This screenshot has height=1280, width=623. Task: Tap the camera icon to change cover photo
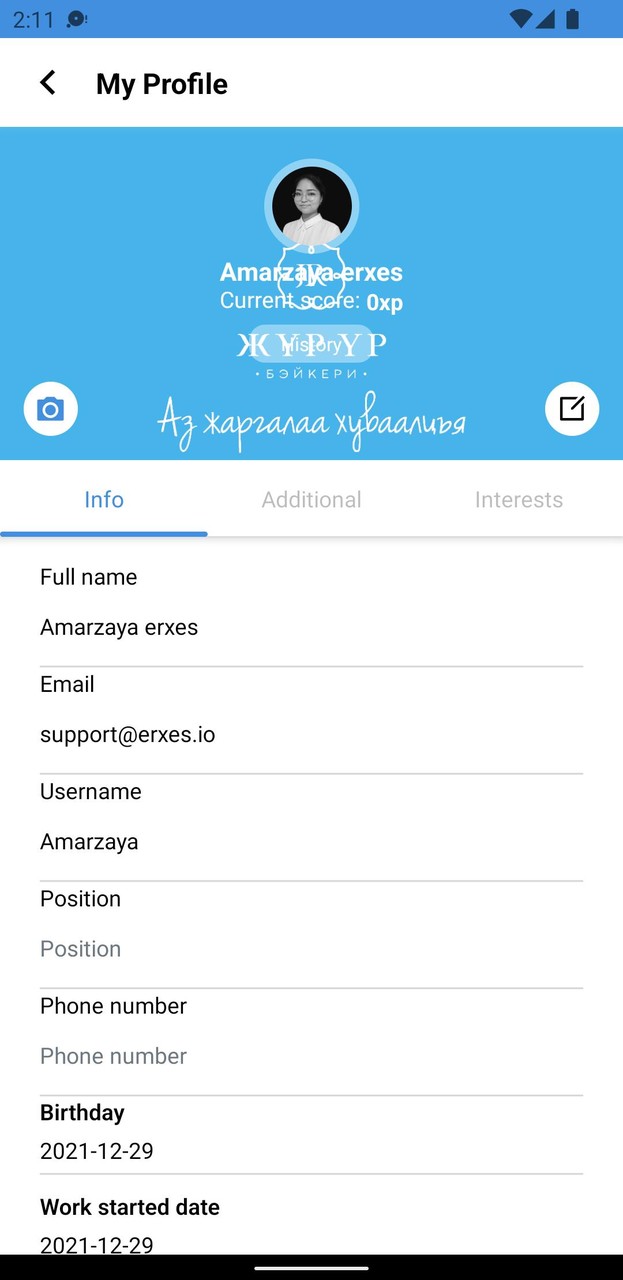[51, 409]
